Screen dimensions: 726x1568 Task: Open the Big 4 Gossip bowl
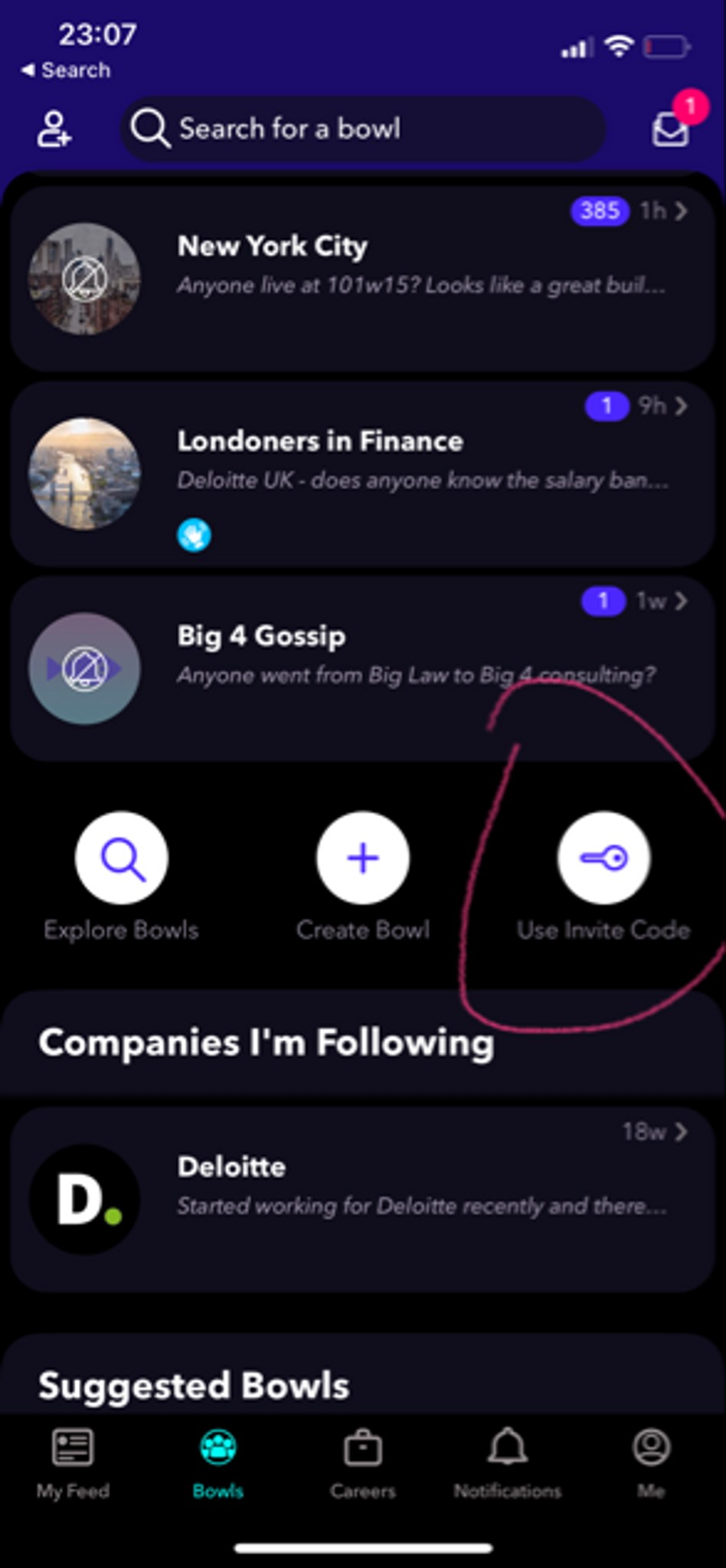pyautogui.click(x=363, y=668)
